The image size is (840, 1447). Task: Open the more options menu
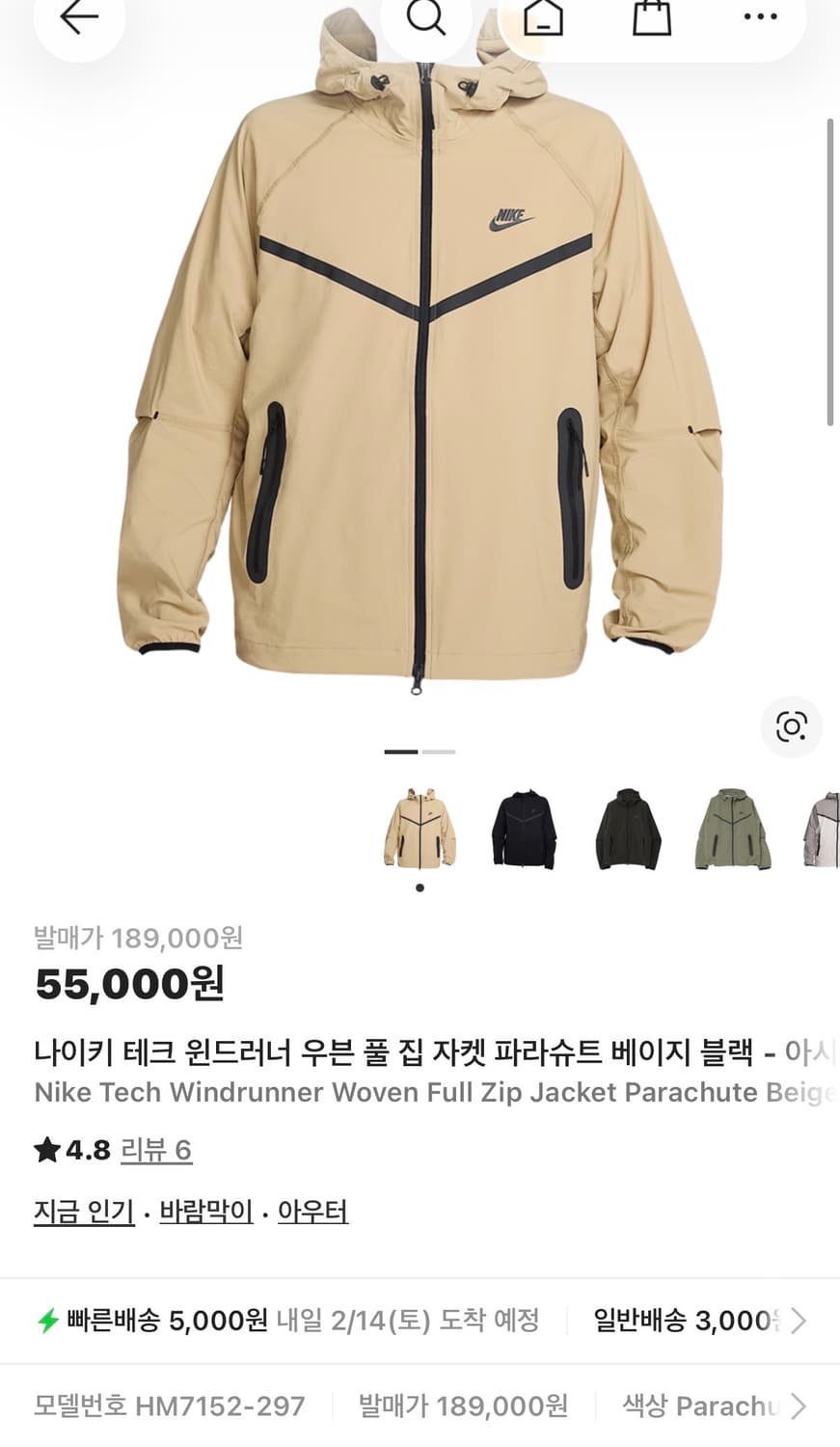(761, 17)
